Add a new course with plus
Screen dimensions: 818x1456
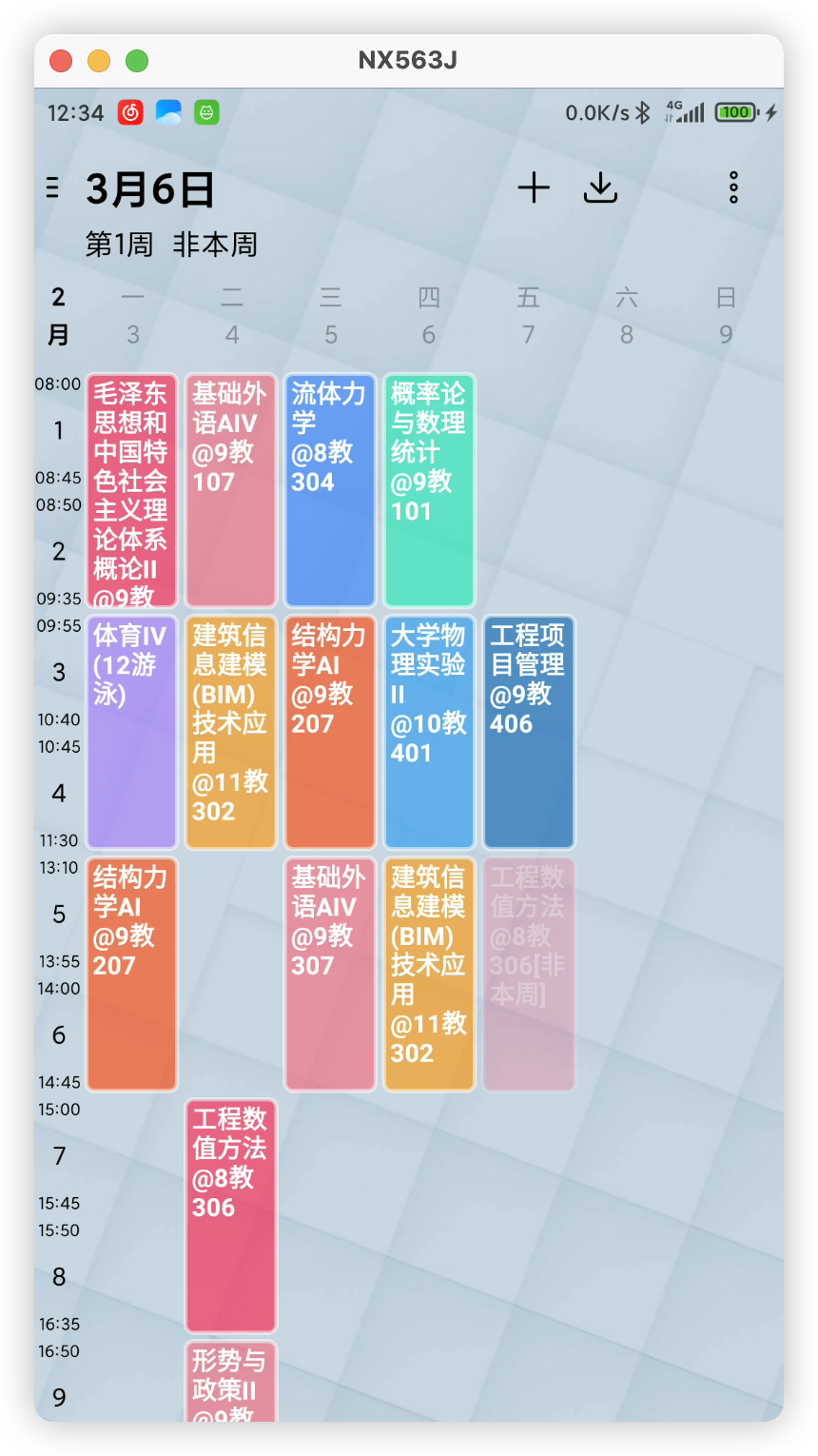[x=534, y=187]
